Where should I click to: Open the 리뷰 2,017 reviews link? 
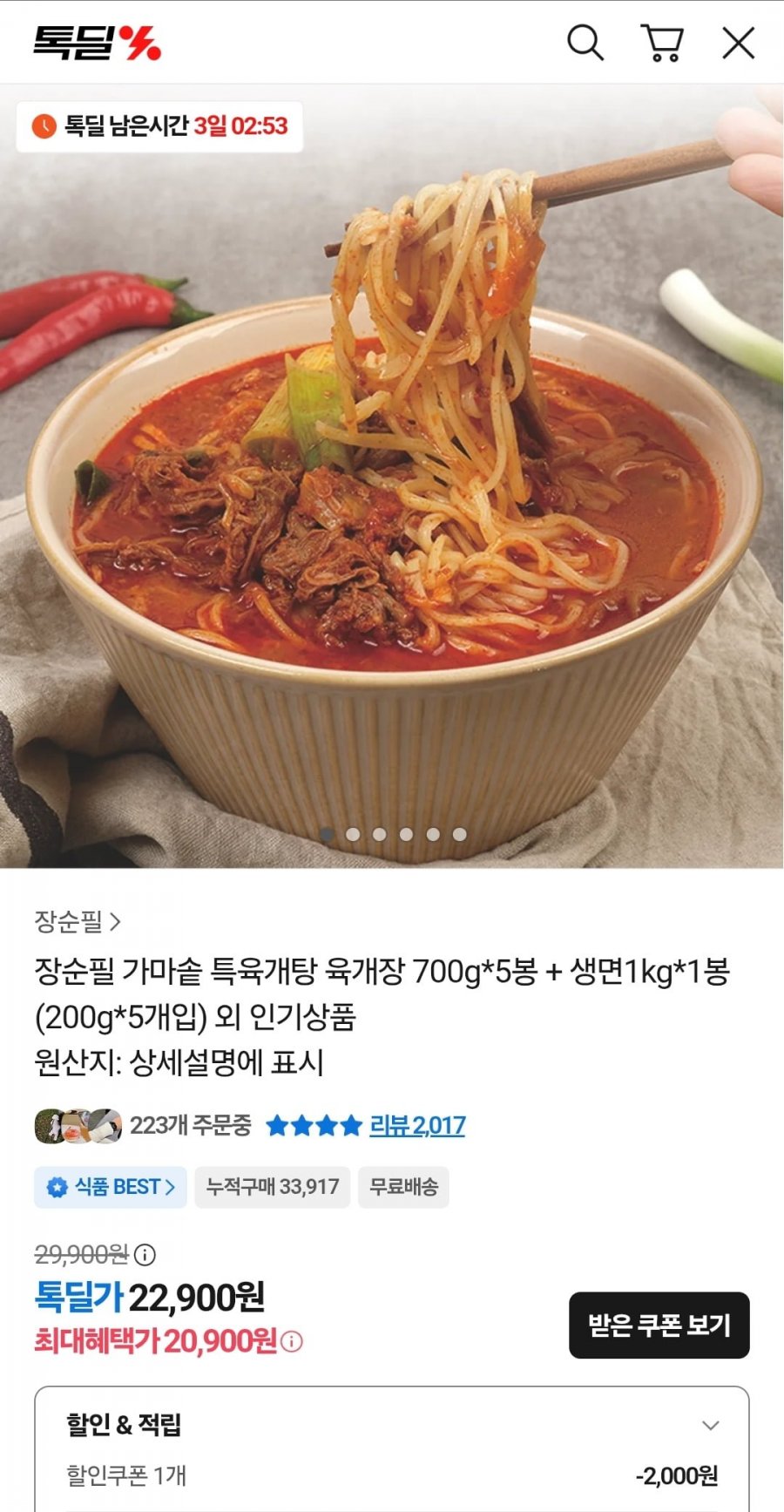click(417, 1125)
